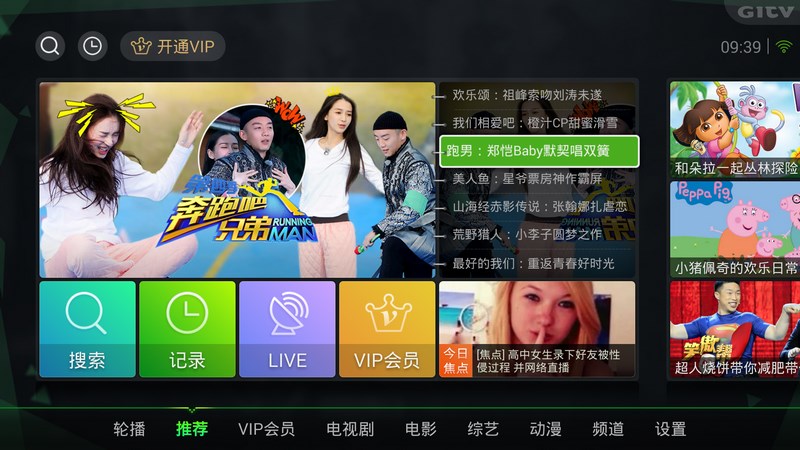Tap the 开通VIP button
This screenshot has height=450, width=800.
(173, 46)
